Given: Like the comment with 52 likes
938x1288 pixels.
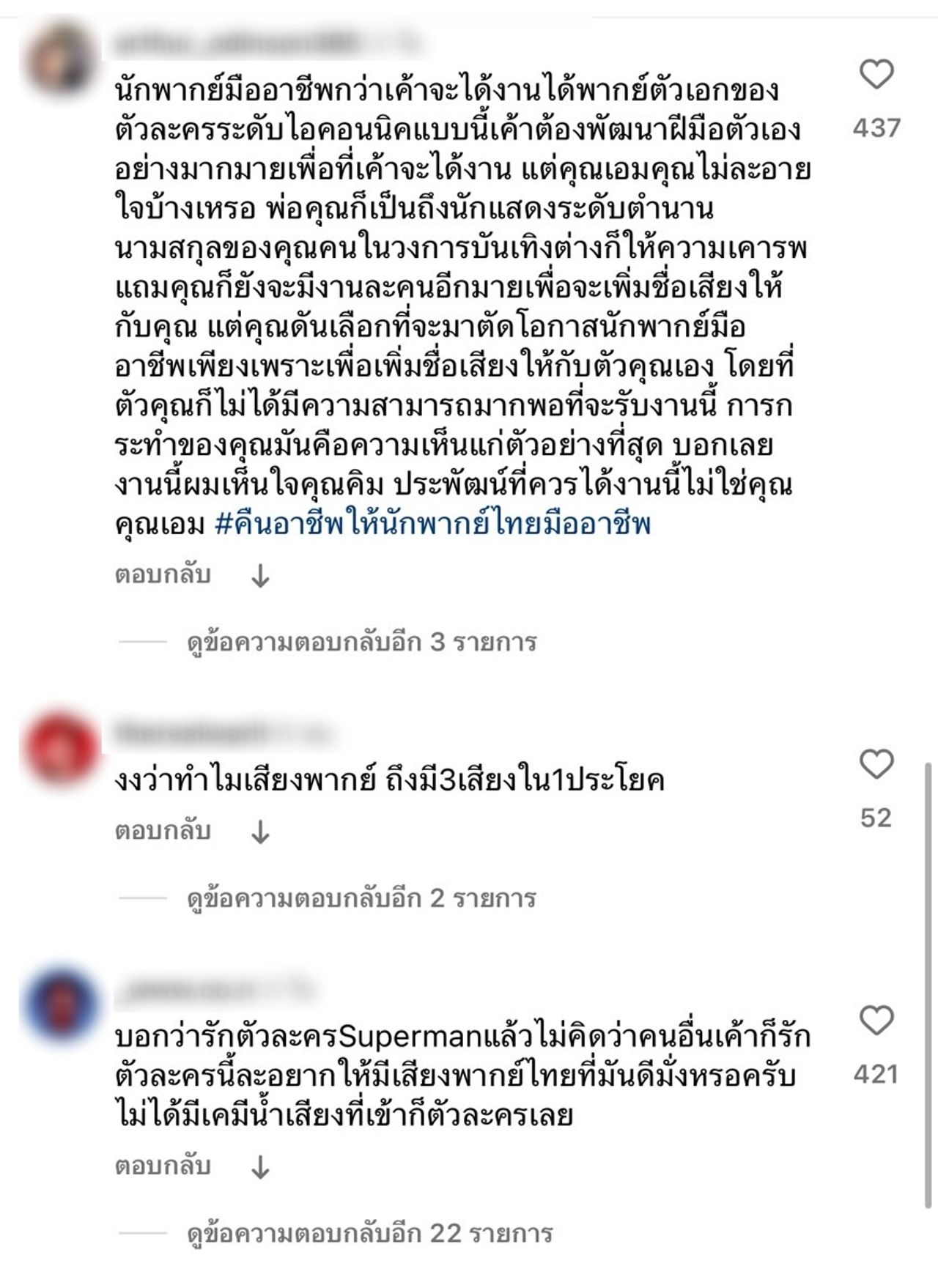Looking at the screenshot, I should pyautogui.click(x=876, y=765).
